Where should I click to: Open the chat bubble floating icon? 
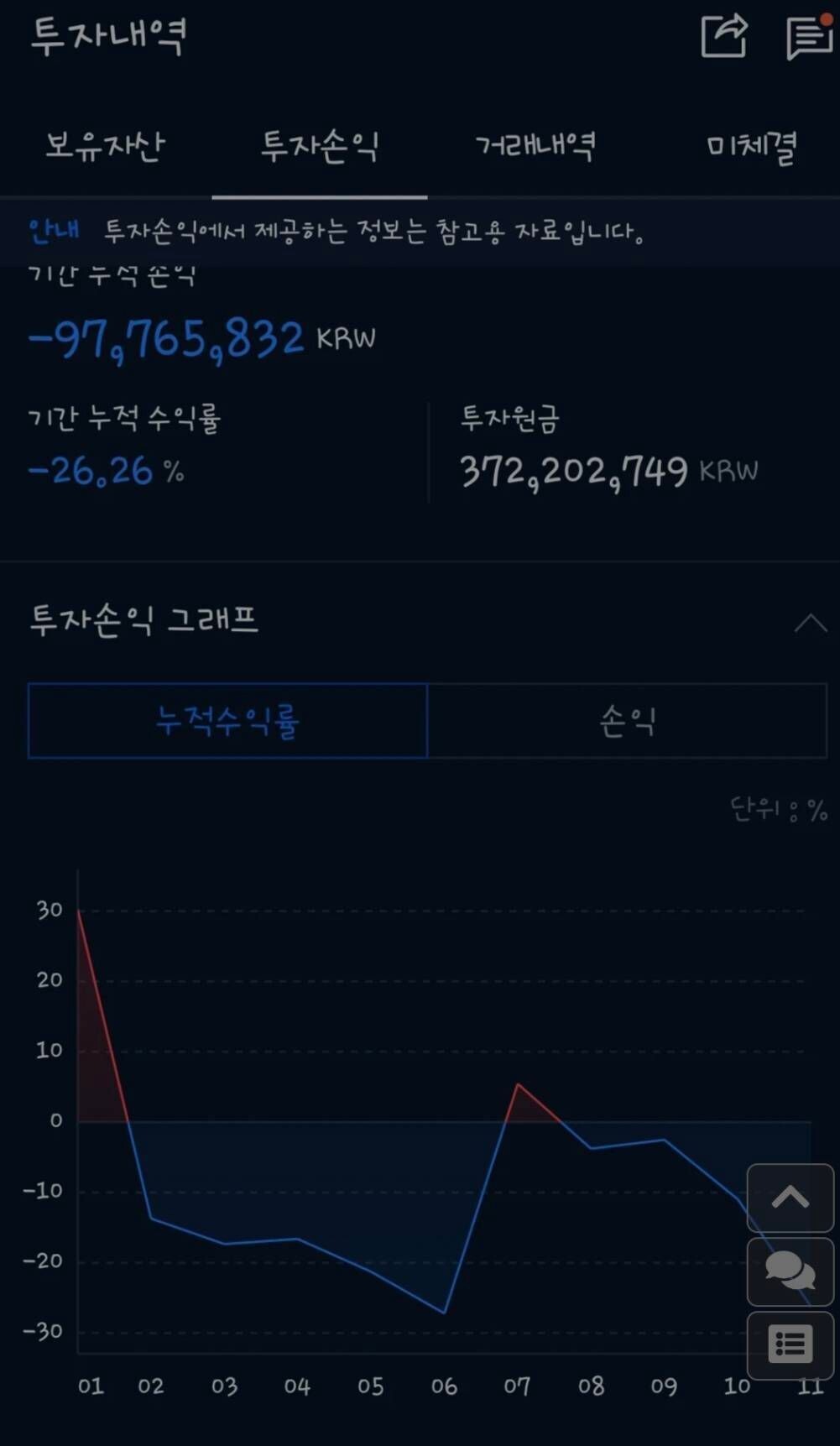point(790,1271)
